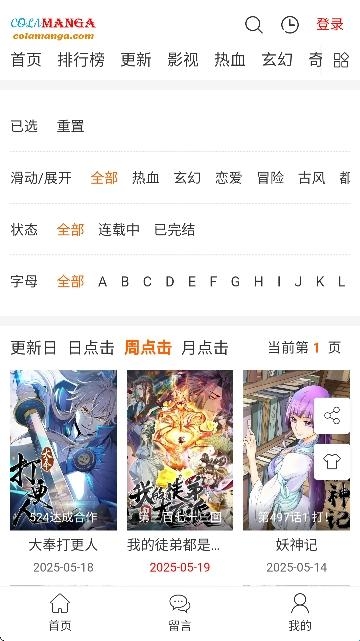Open the category grid icon

(x=341, y=60)
